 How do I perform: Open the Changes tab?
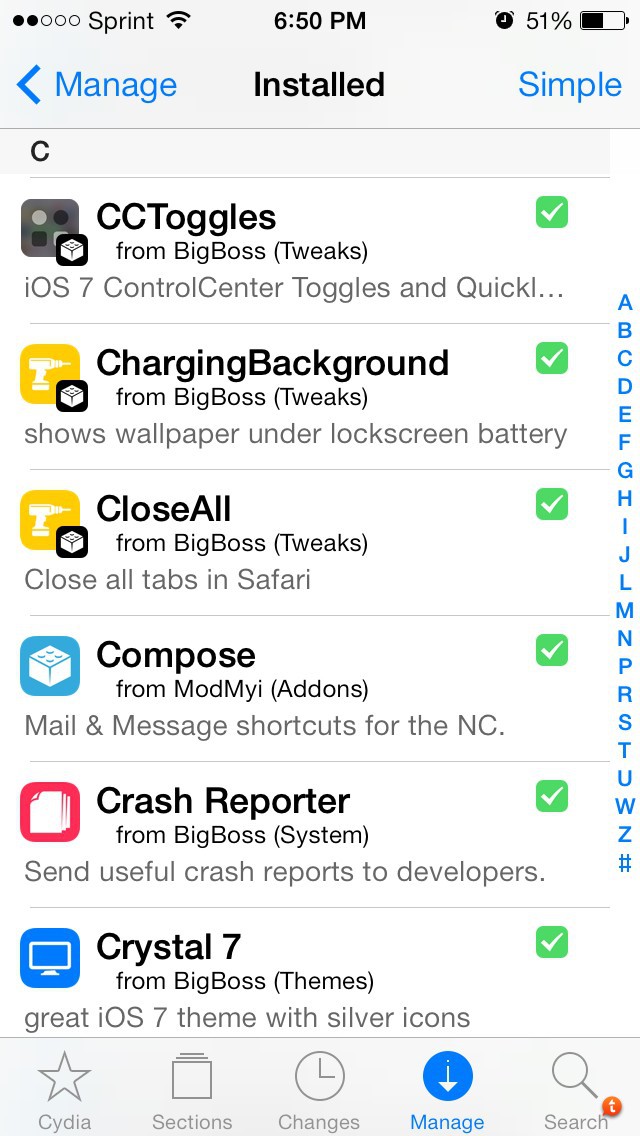click(x=320, y=1090)
